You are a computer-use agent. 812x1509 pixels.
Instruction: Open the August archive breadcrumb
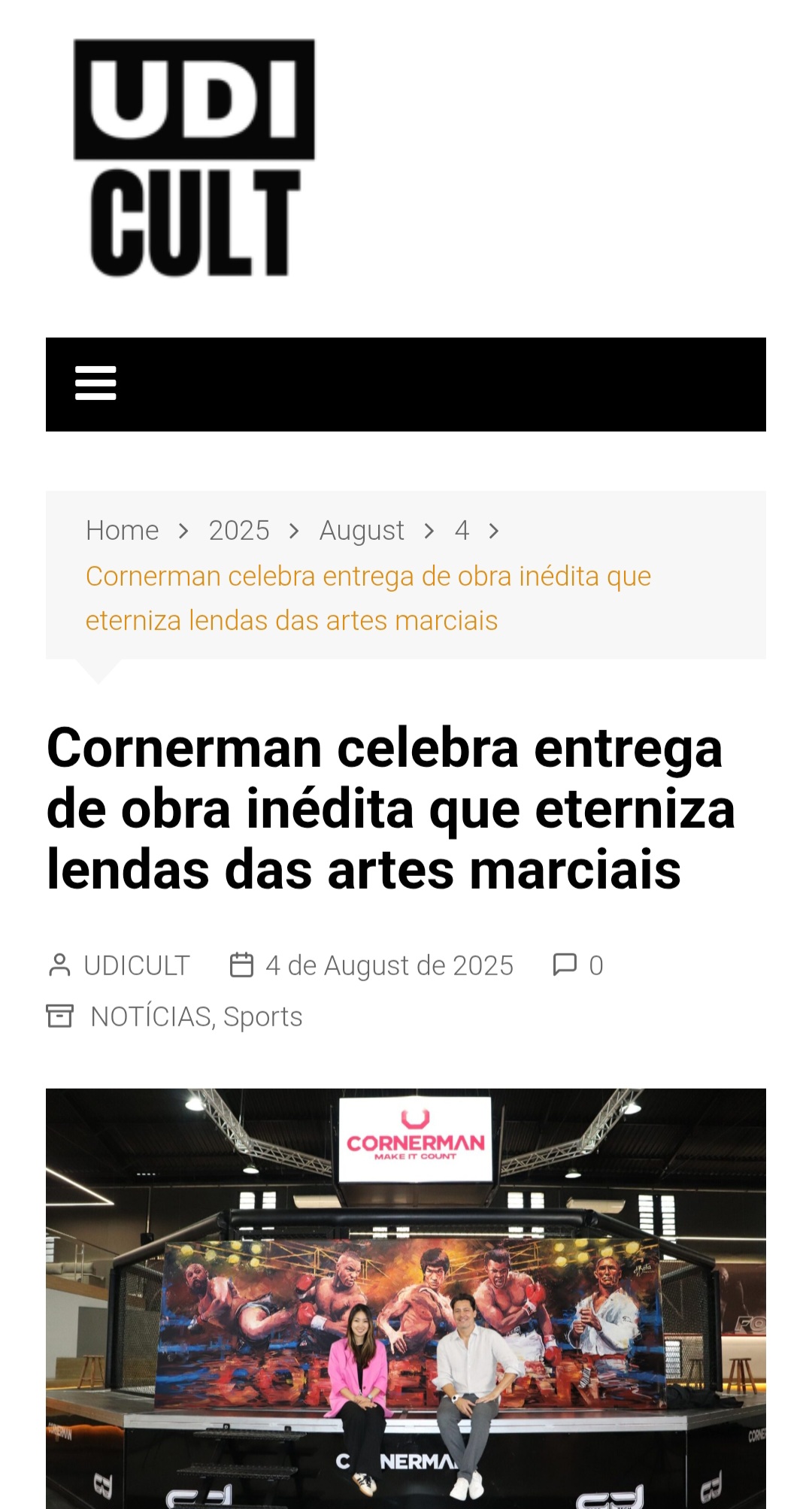click(362, 531)
